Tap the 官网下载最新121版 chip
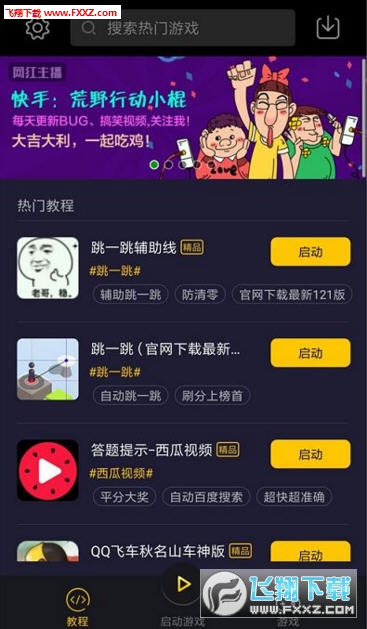367x629 pixels. click(292, 295)
